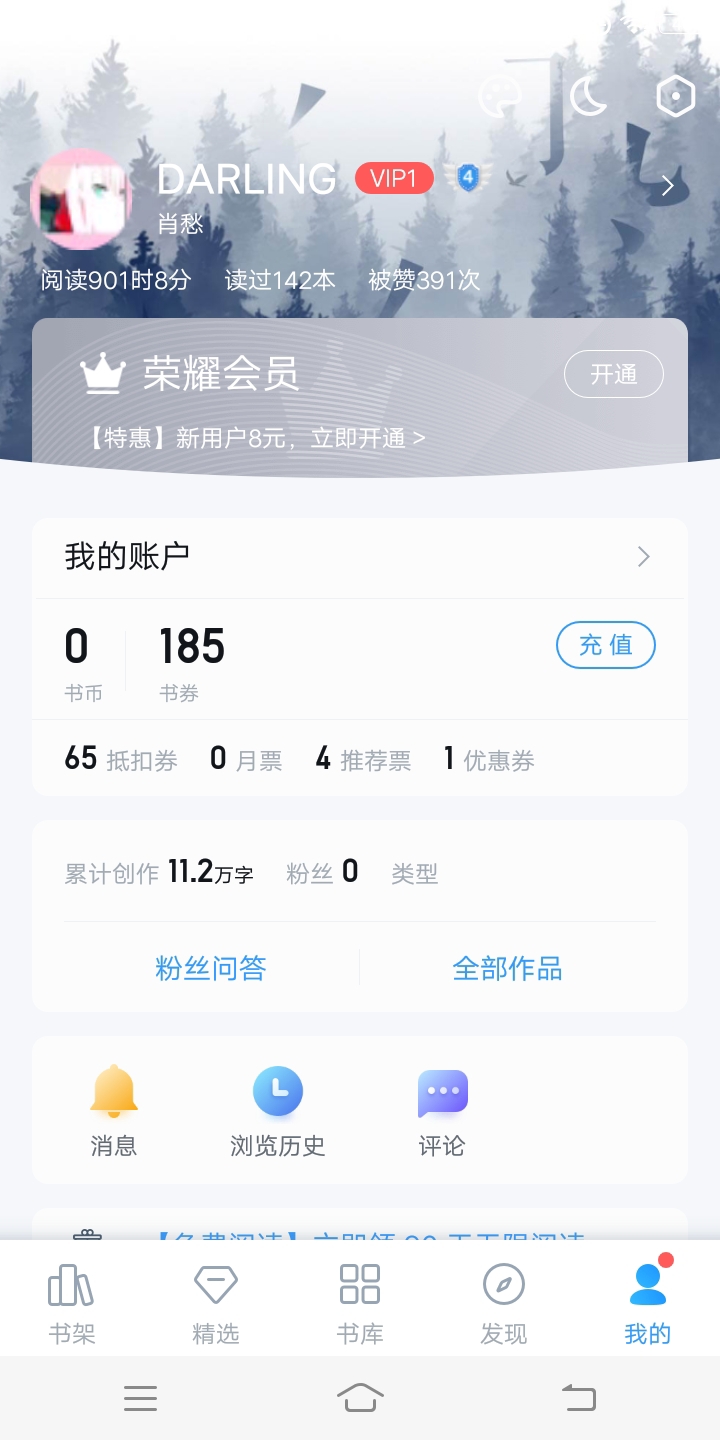
Task: Open the 我的账户 row
Action: (360, 557)
